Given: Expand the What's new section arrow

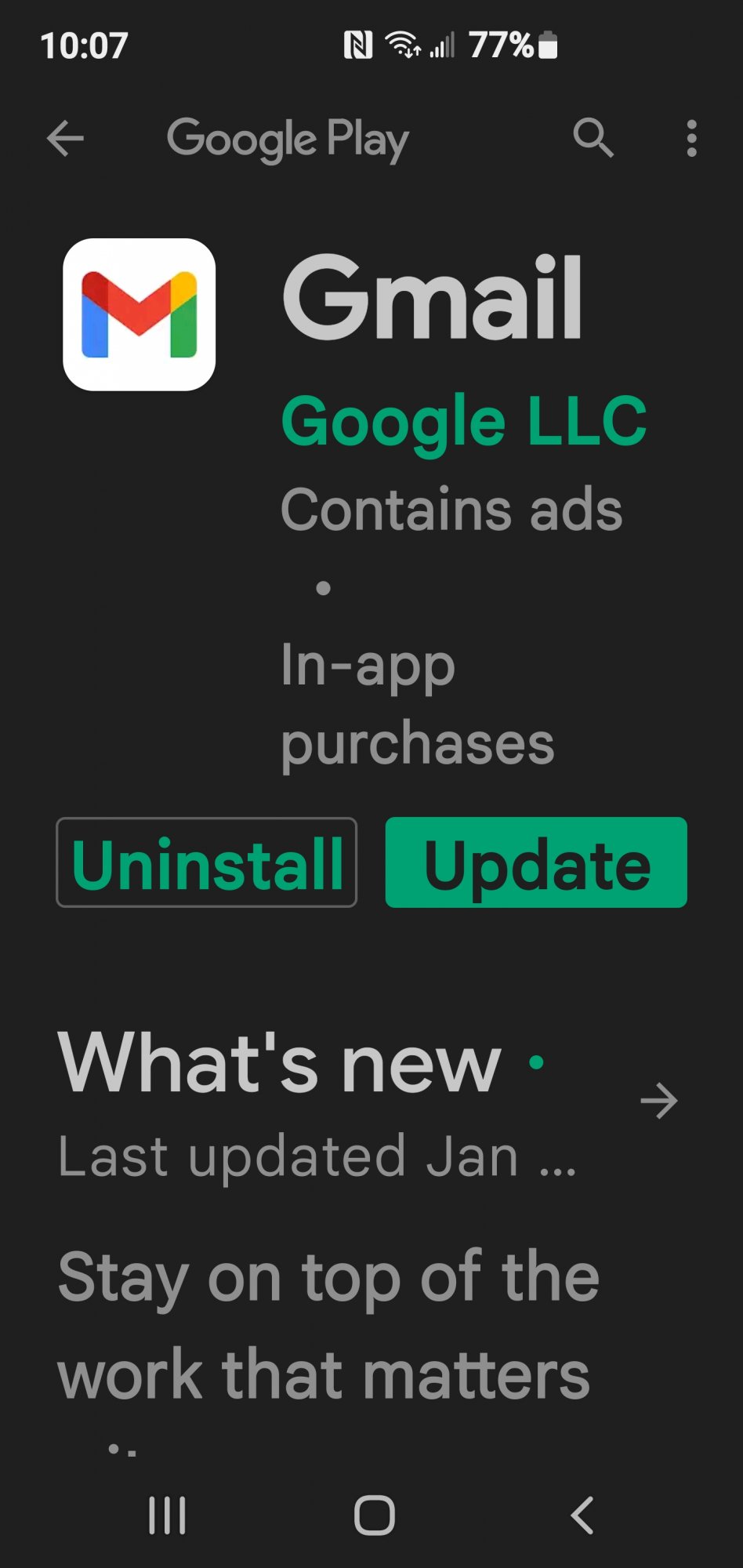Looking at the screenshot, I should click(658, 1102).
